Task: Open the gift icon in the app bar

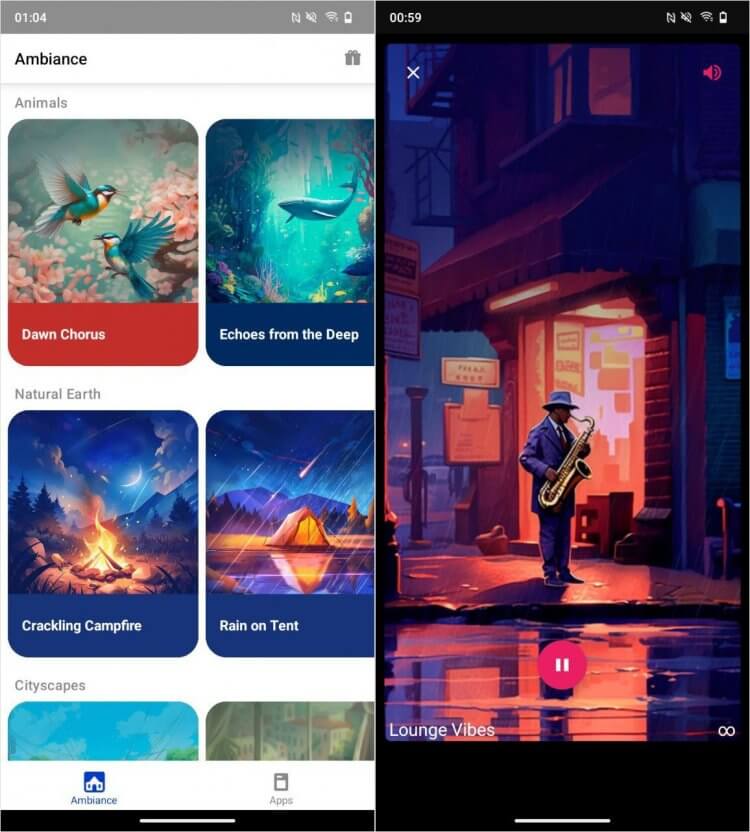Action: click(352, 58)
